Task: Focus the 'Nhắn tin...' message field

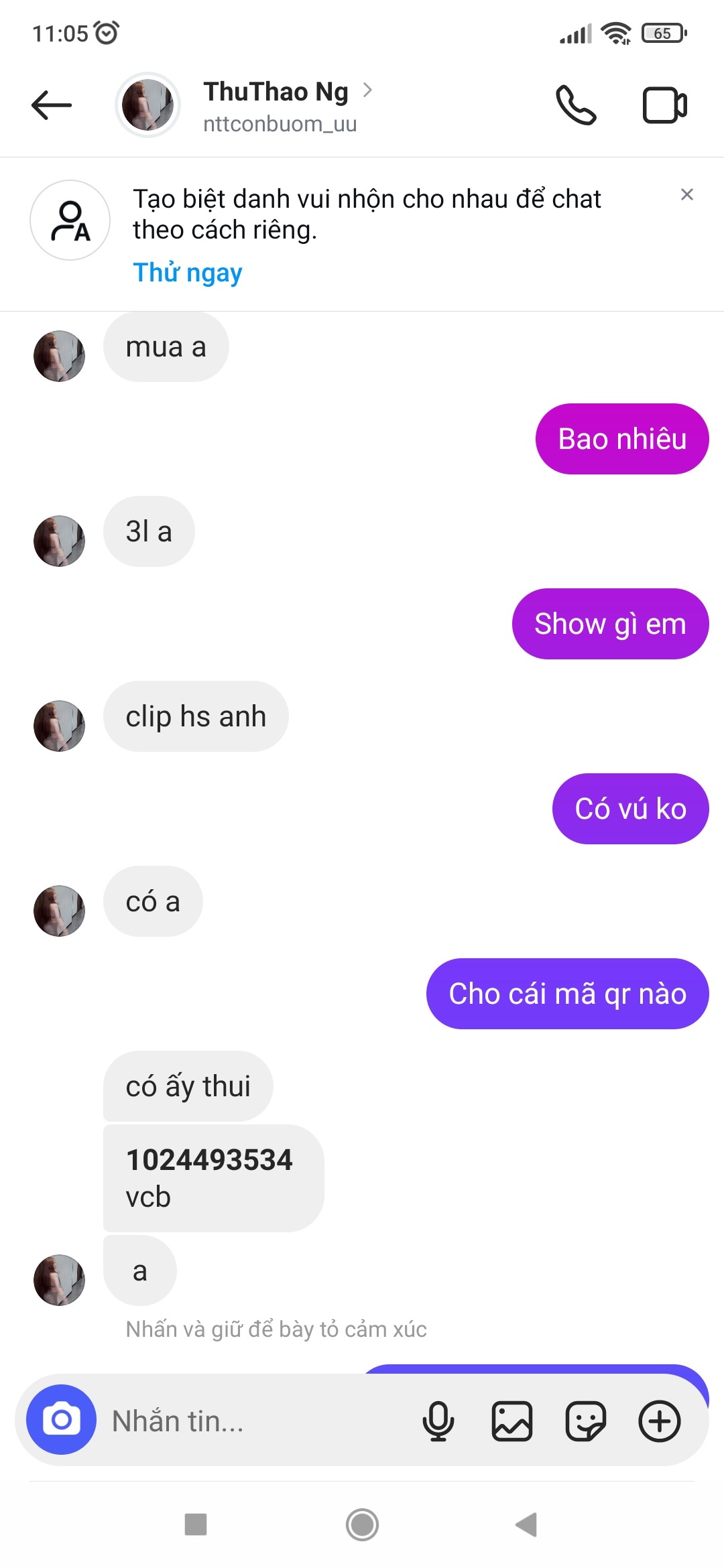Action: coord(255,1421)
